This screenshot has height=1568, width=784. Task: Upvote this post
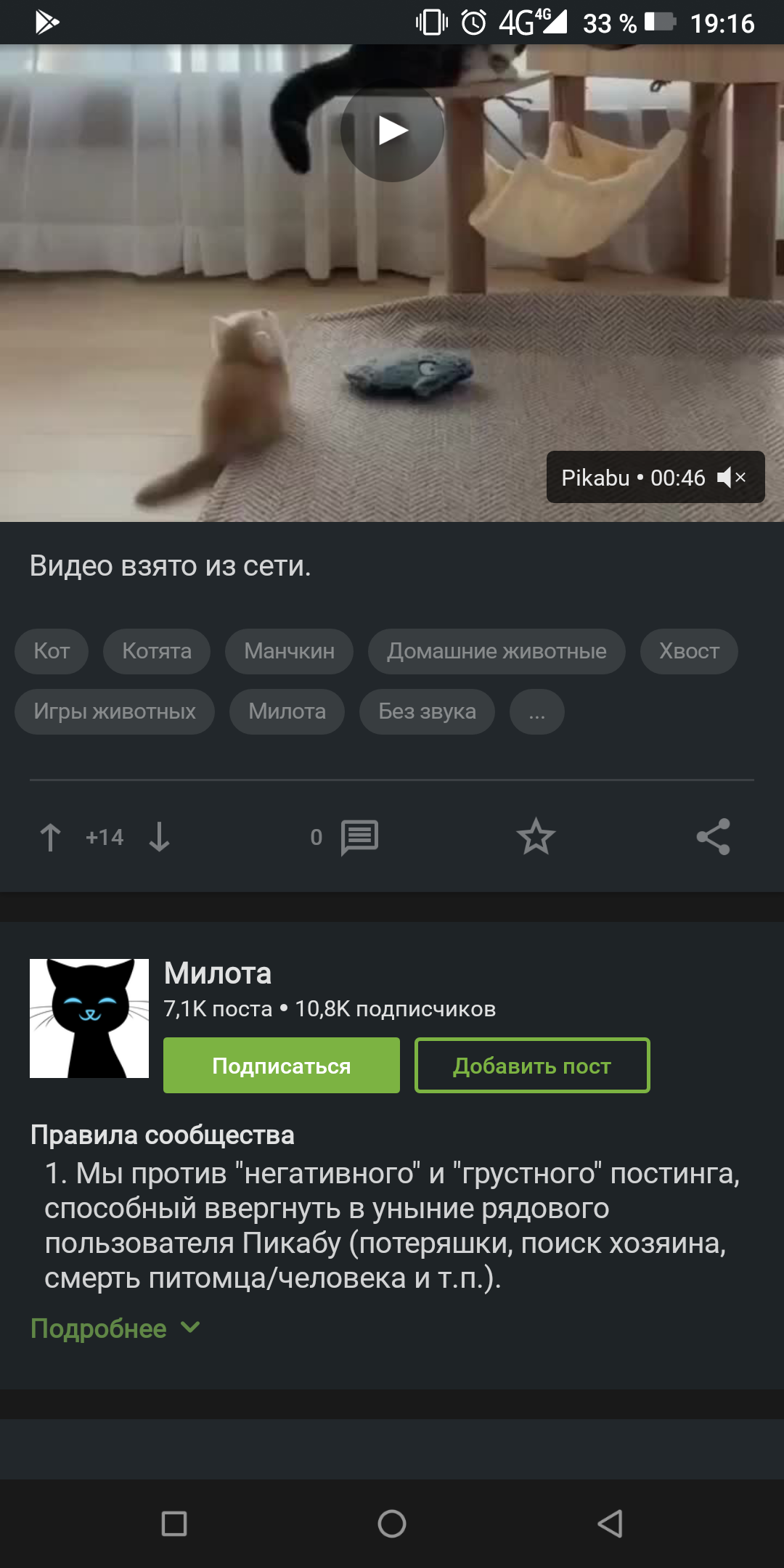coord(50,837)
